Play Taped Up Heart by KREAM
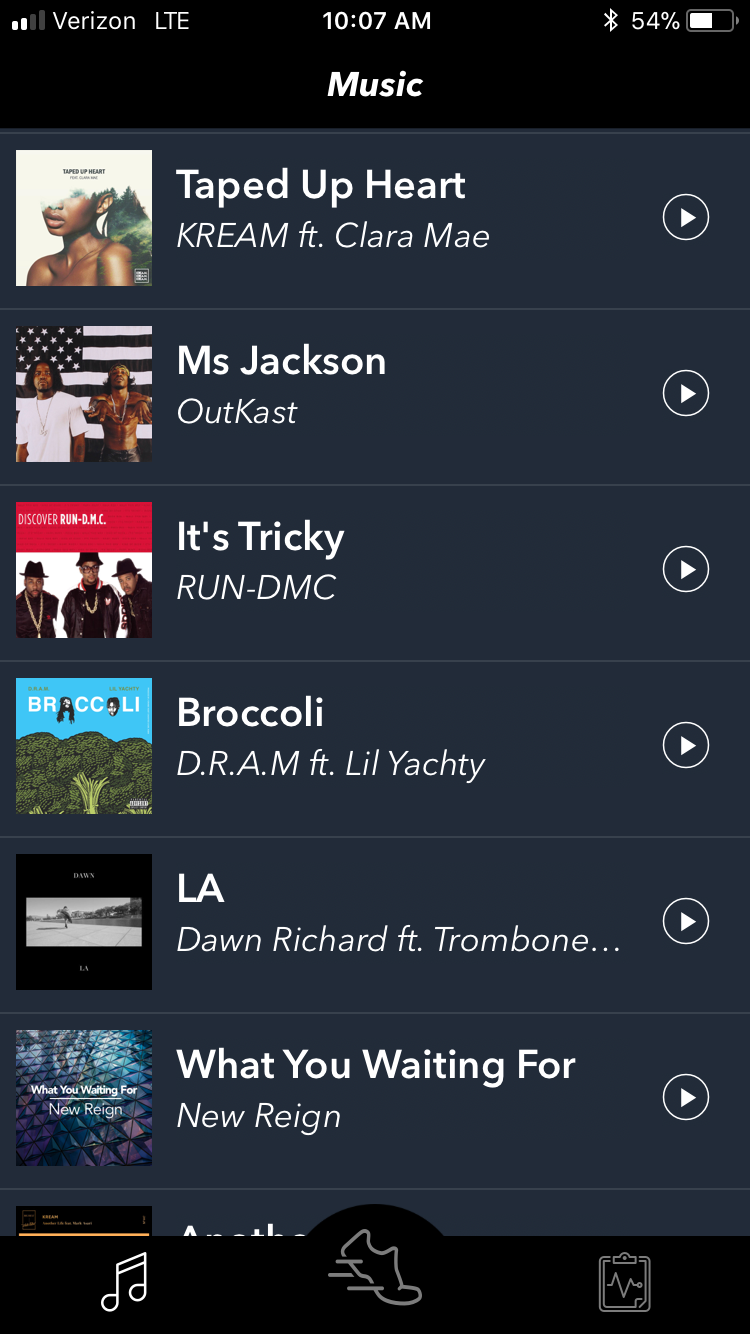 point(686,218)
